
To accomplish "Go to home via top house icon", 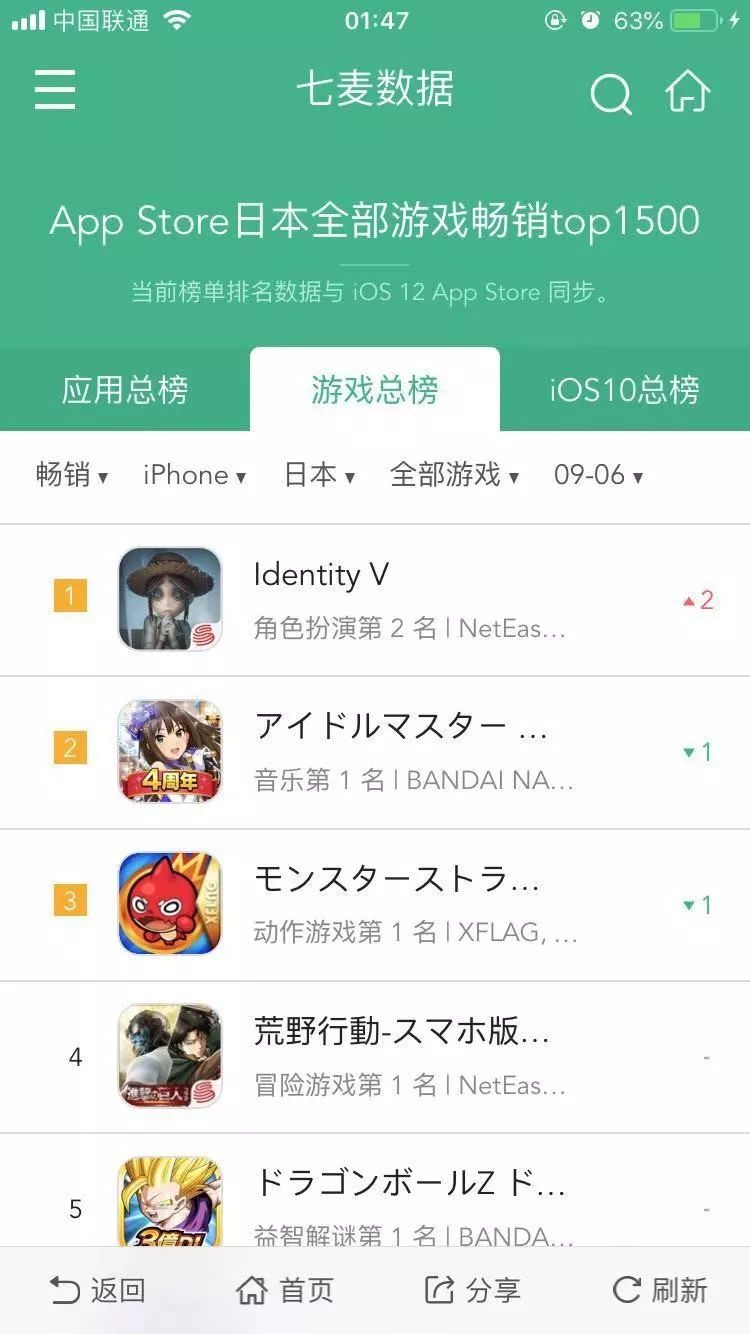I will tap(688, 93).
